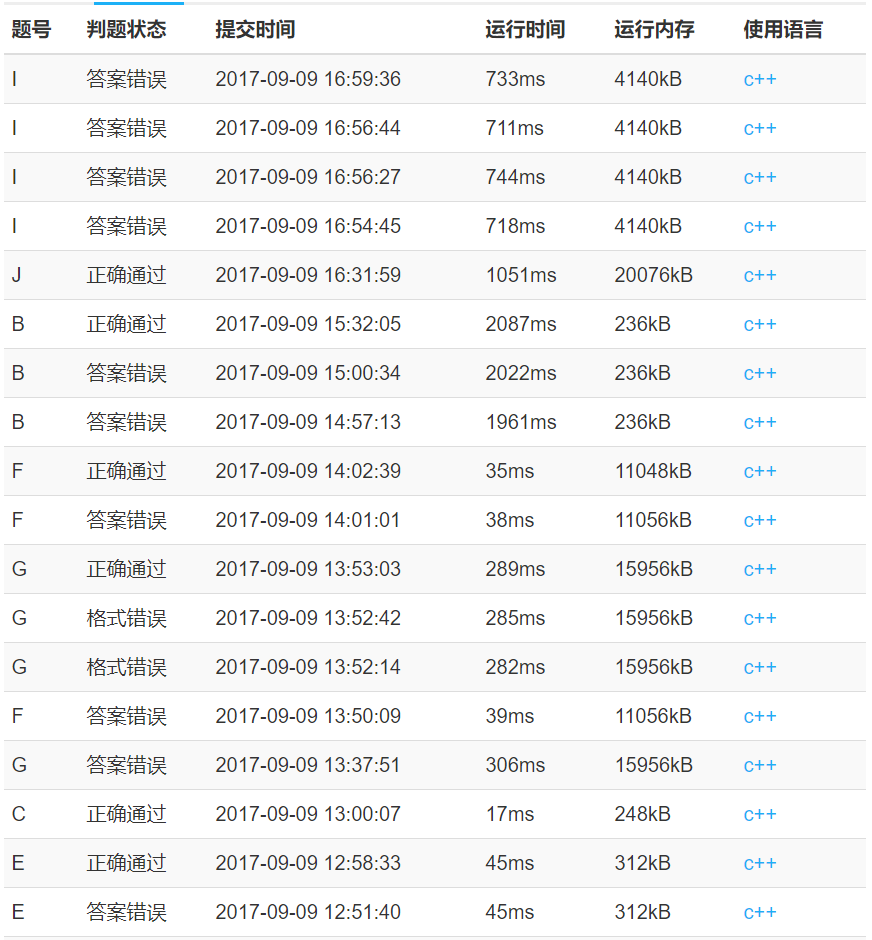This screenshot has height=940, width=872.
Task: View c++ source on the 13:50:09 row
Action: tap(760, 717)
